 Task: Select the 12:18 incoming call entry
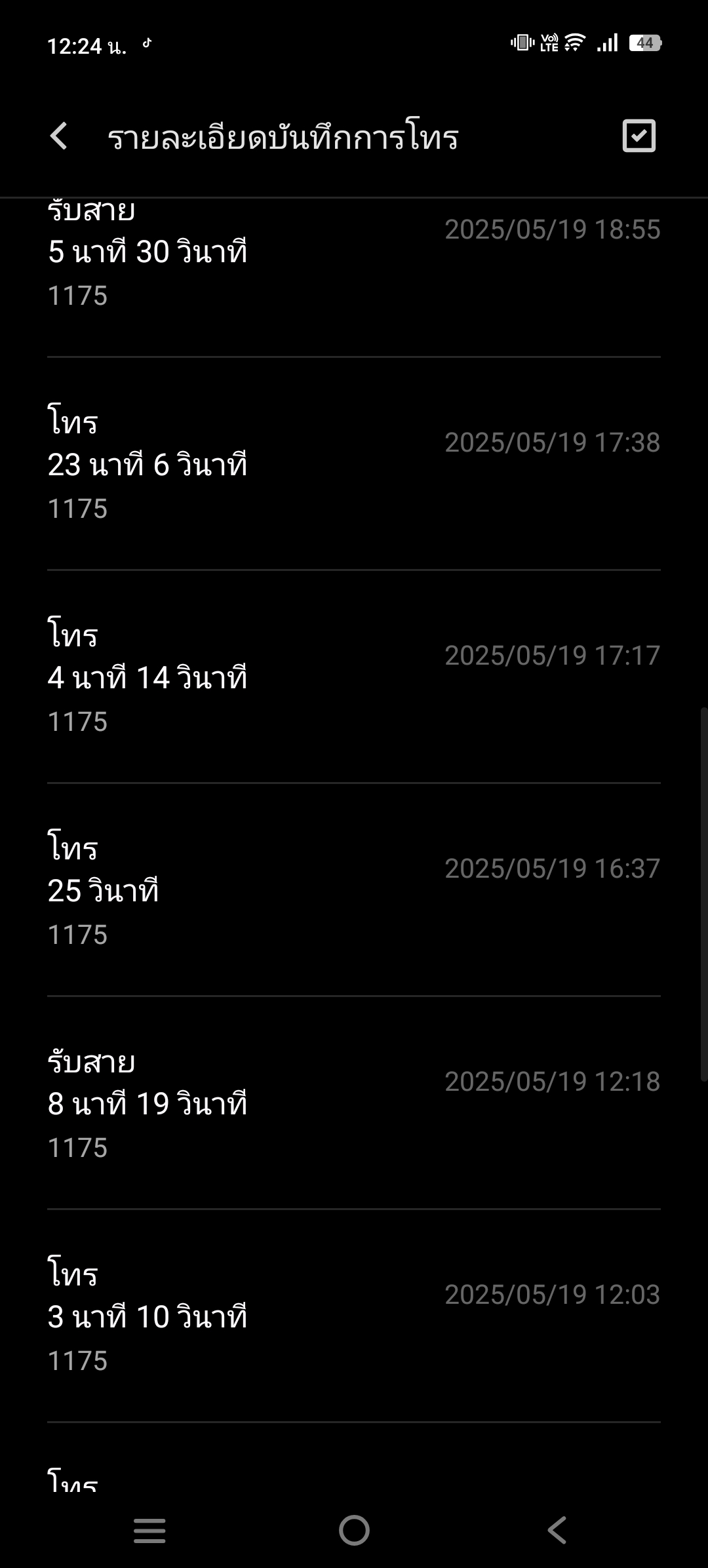(x=354, y=1103)
